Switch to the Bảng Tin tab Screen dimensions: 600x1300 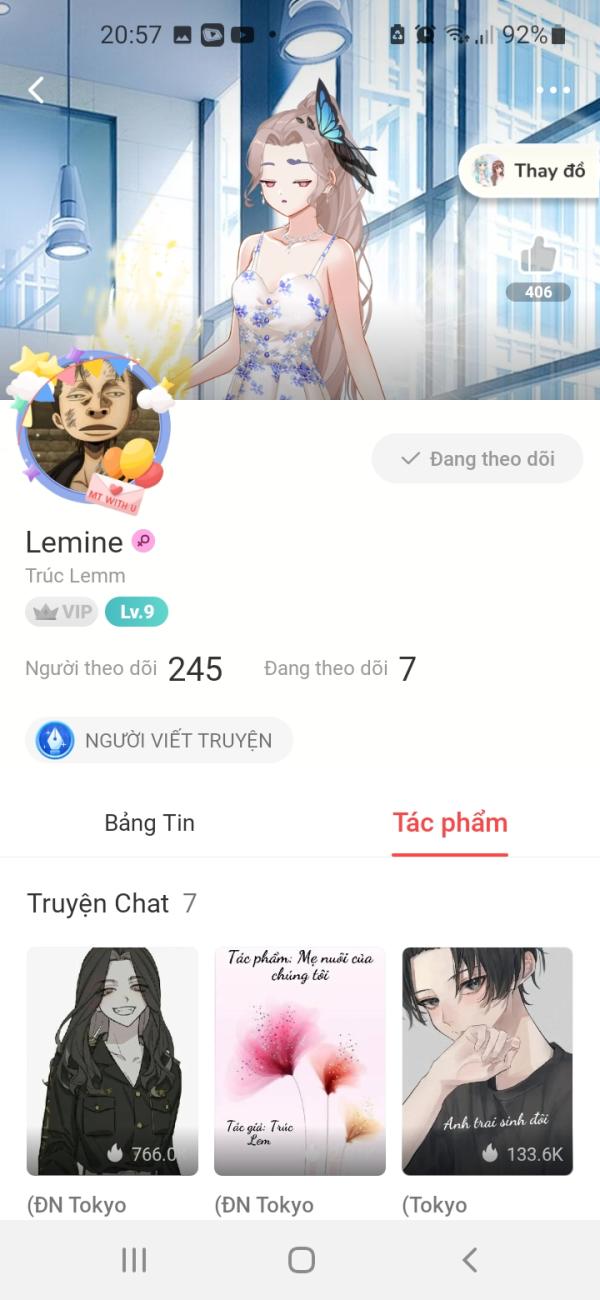pyautogui.click(x=150, y=823)
